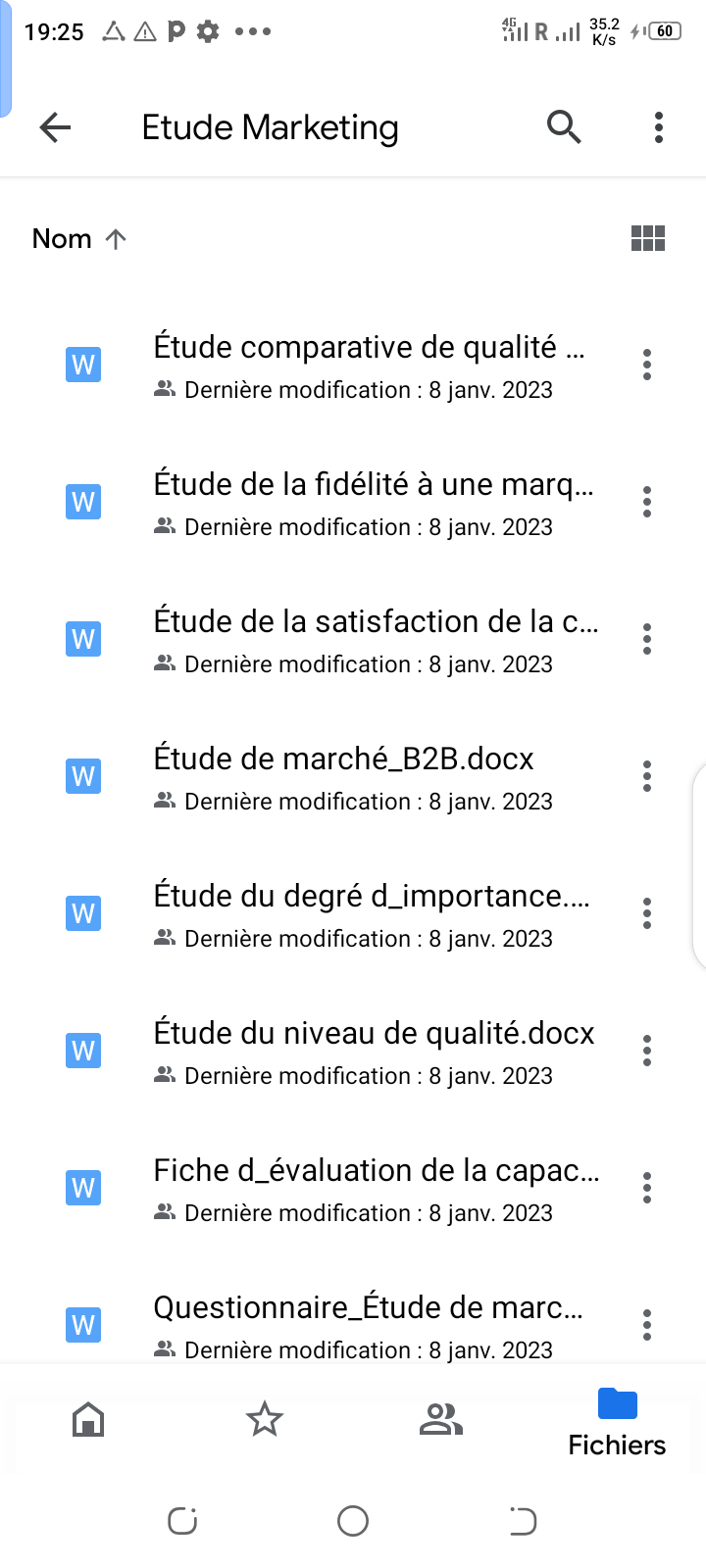Open Étude de marché_B2B.docx

(333, 777)
